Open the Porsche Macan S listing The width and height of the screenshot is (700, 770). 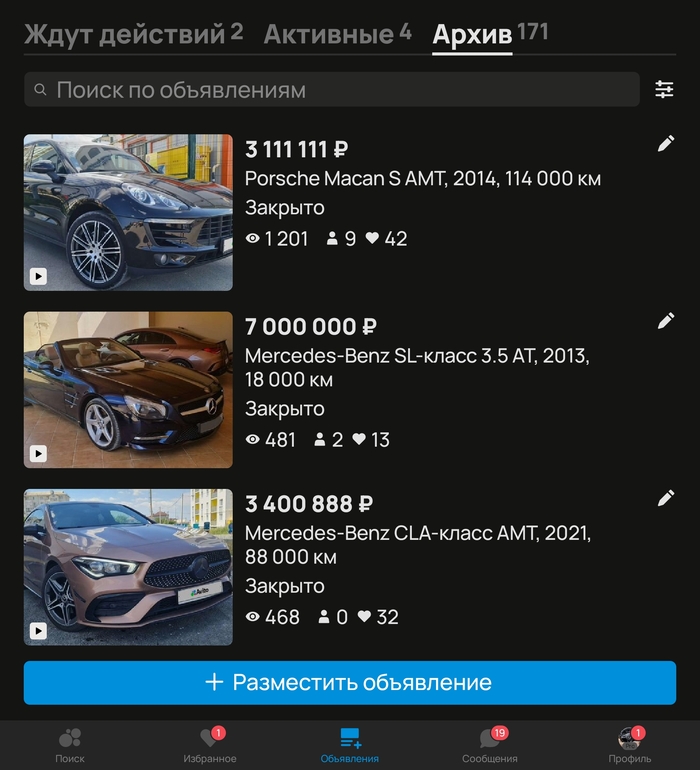pos(422,180)
